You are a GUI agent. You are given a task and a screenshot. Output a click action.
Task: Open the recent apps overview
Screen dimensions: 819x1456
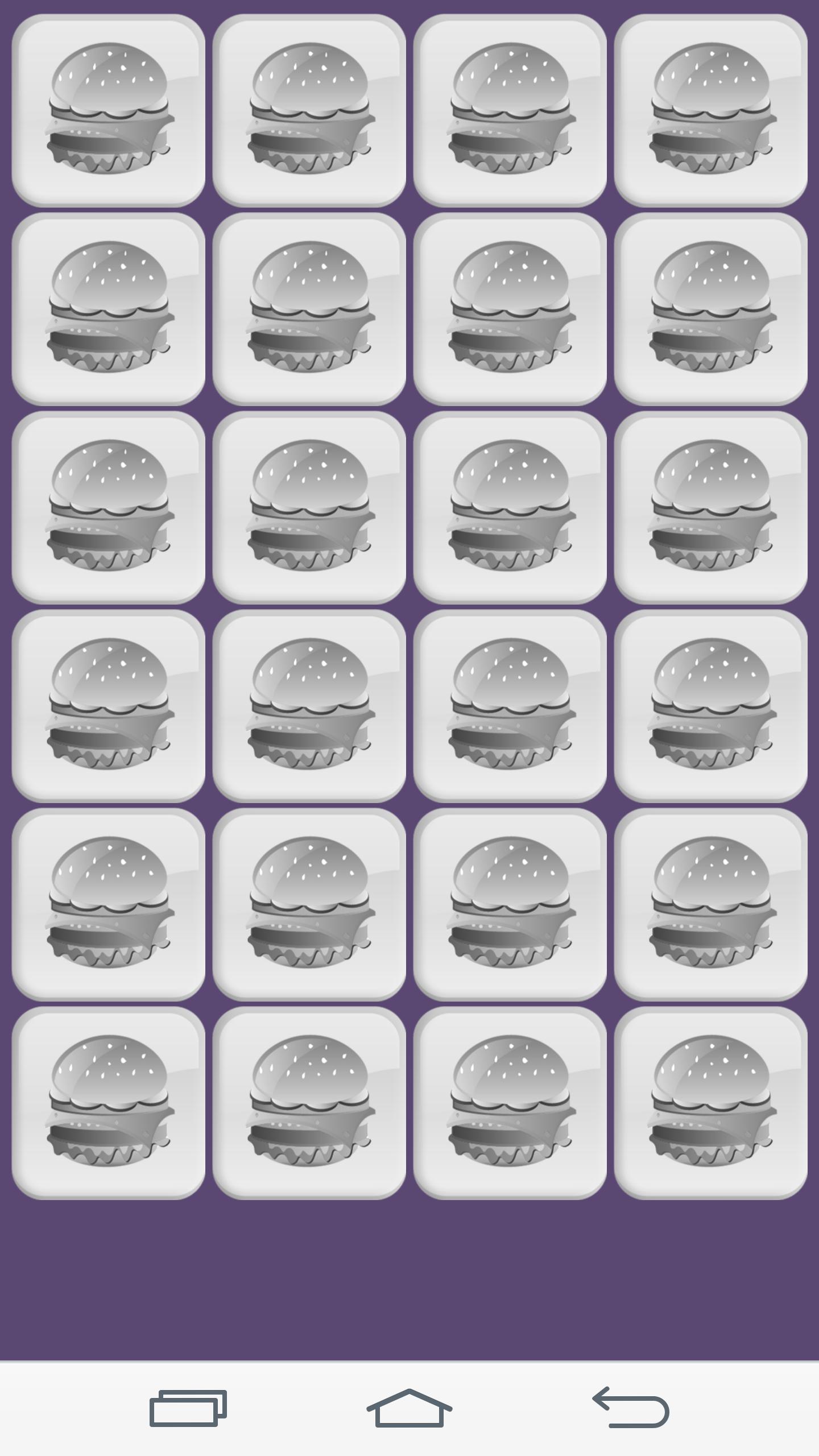[x=188, y=1408]
